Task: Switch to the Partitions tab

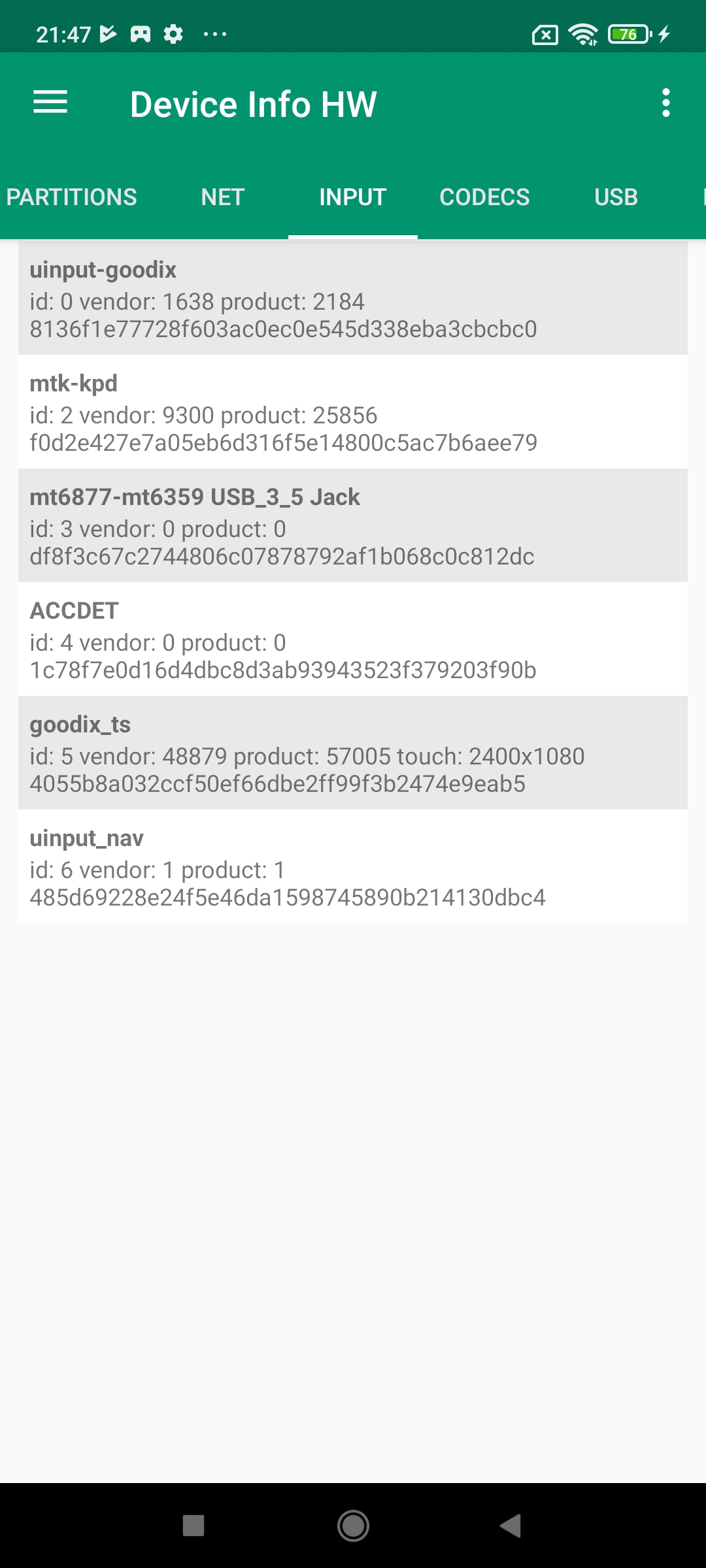Action: click(x=72, y=197)
